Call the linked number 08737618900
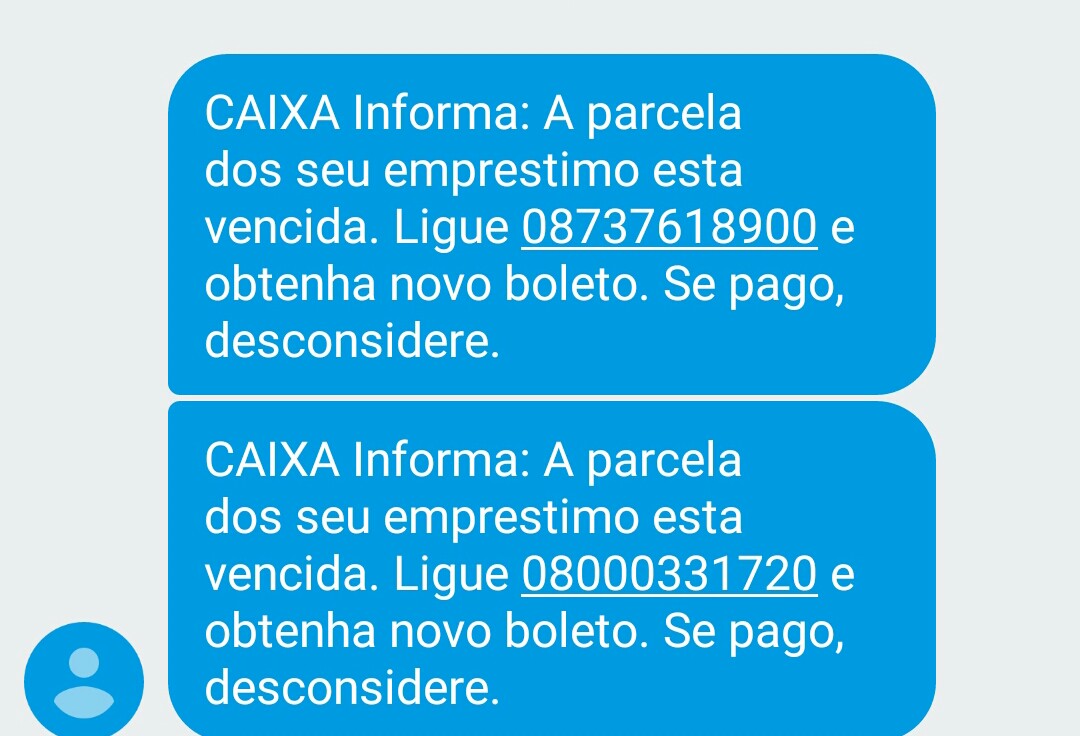Image resolution: width=1080 pixels, height=736 pixels. (x=669, y=229)
